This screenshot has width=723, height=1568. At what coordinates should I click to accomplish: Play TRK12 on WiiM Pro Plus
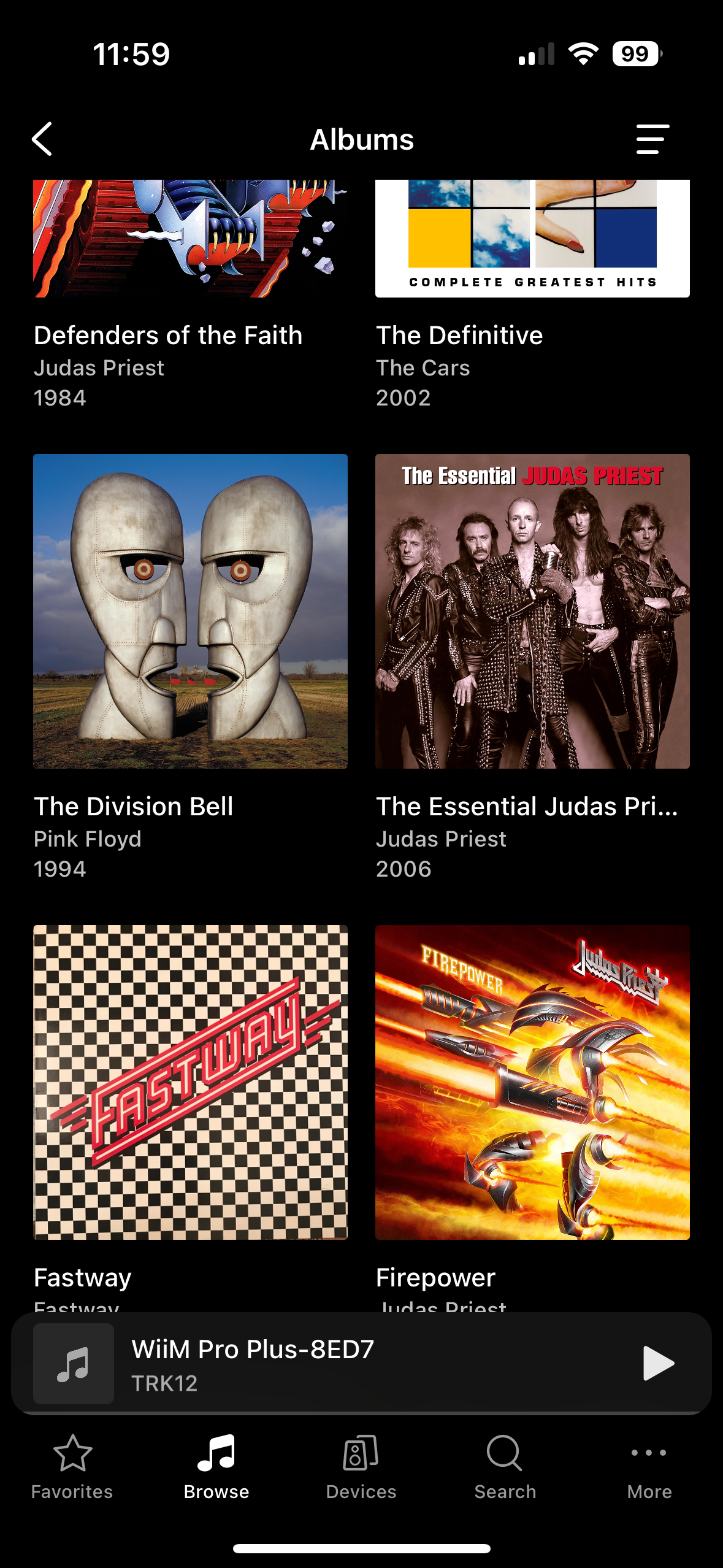click(657, 1363)
